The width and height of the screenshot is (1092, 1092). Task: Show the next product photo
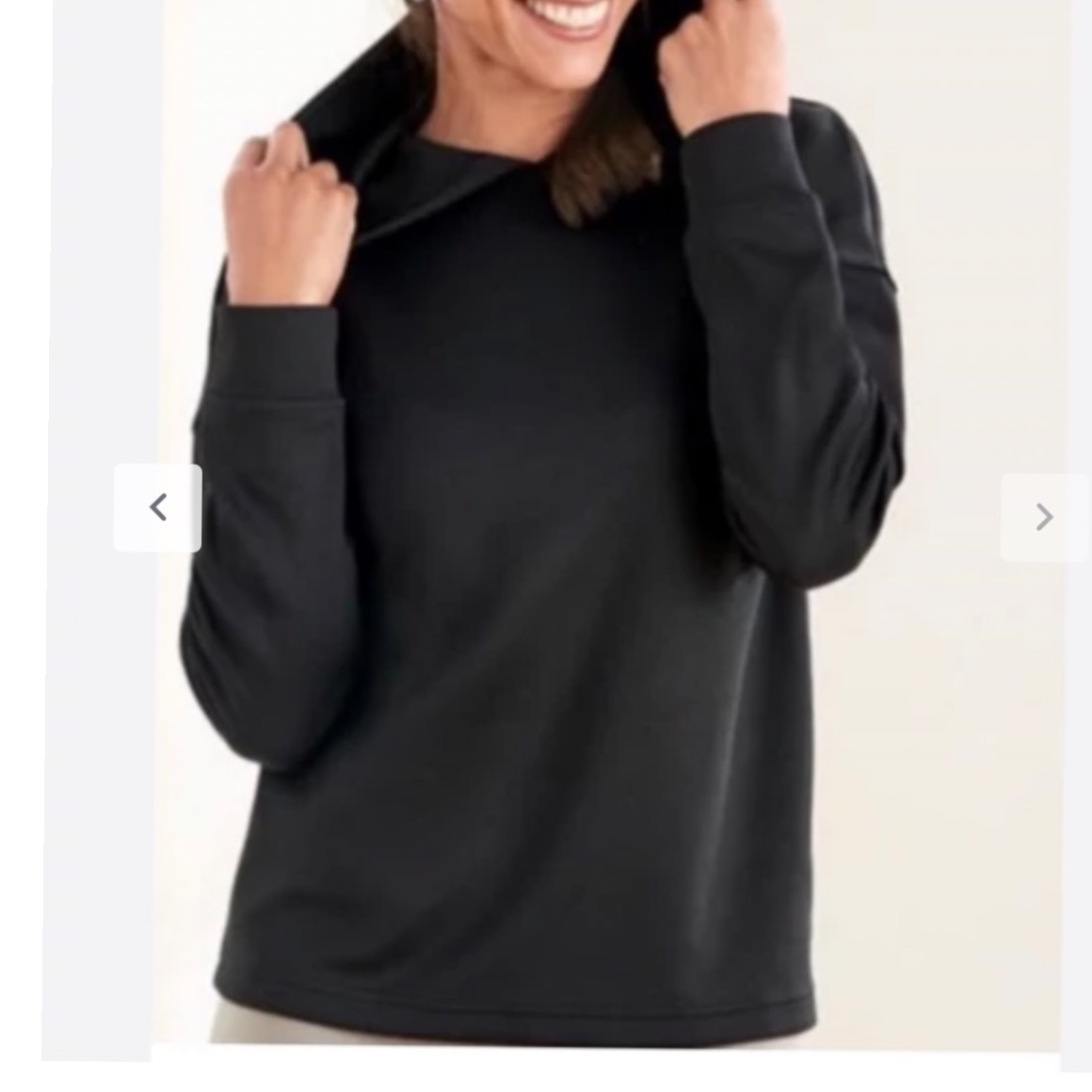tap(1043, 517)
